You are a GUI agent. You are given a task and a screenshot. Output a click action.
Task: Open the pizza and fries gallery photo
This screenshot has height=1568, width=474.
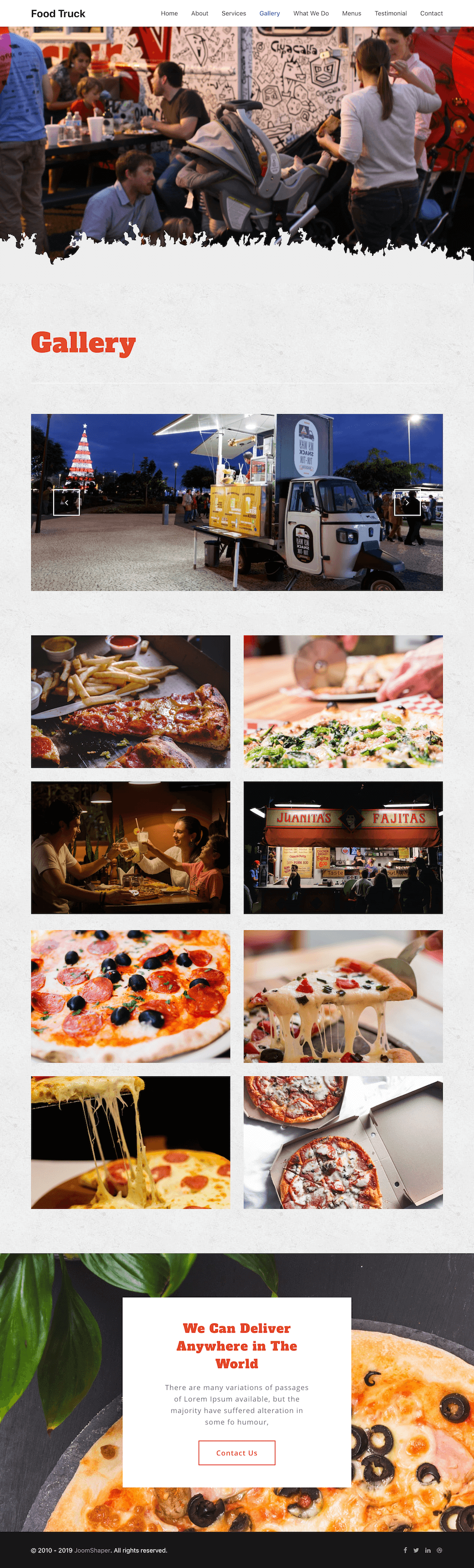click(130, 701)
